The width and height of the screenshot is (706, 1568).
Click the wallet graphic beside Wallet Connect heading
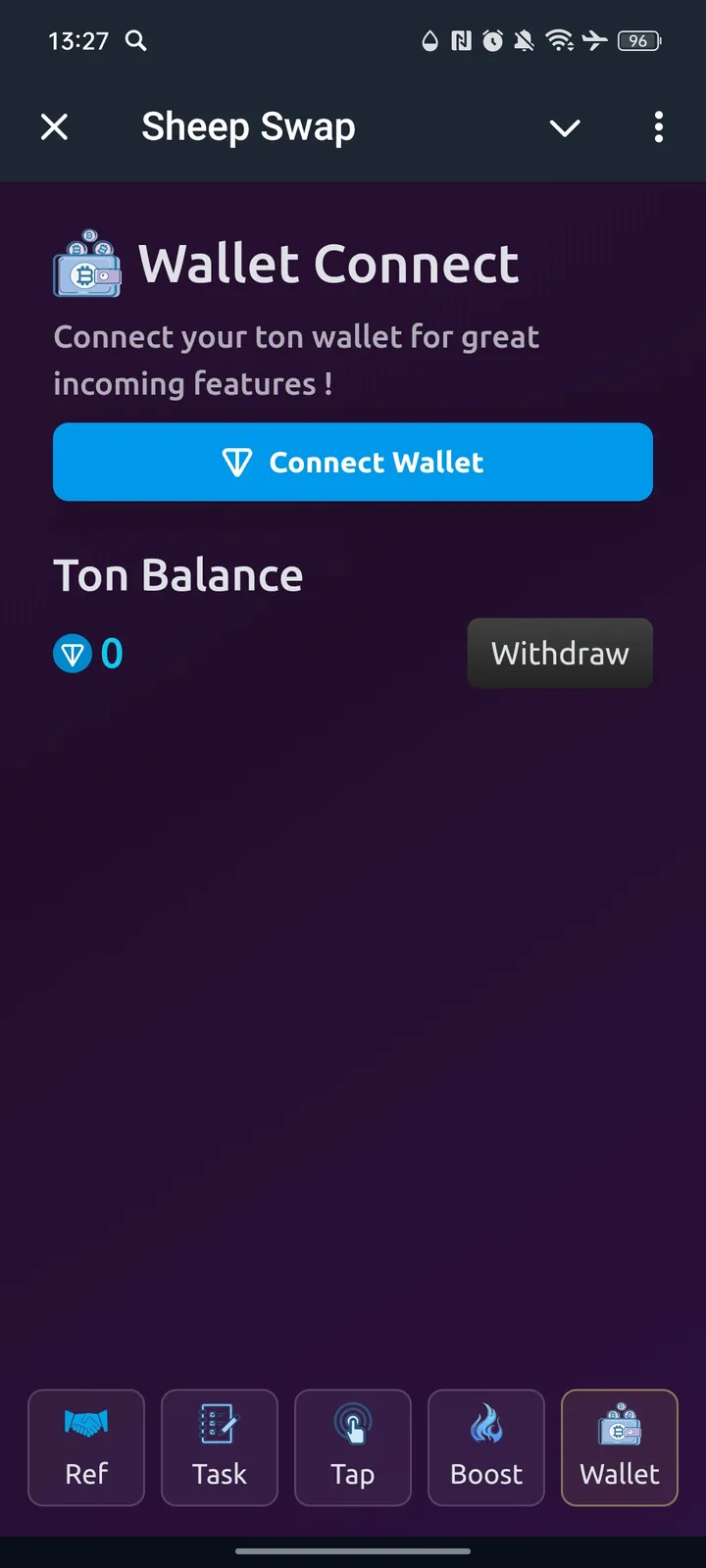coord(87,263)
